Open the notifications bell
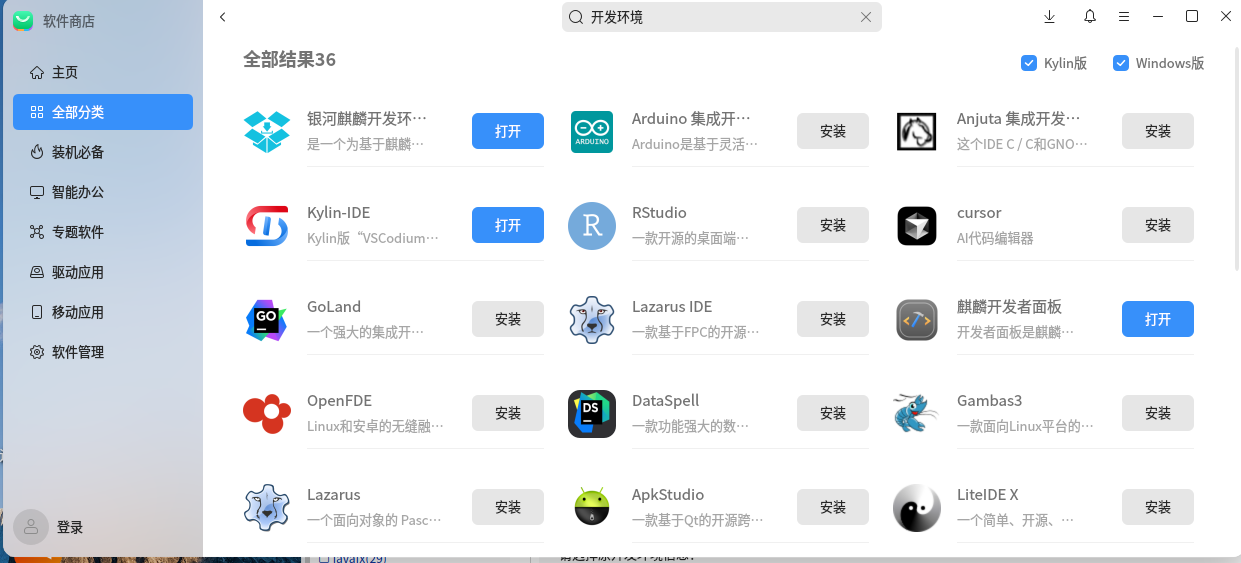Image resolution: width=1241 pixels, height=563 pixels. 1090,16
